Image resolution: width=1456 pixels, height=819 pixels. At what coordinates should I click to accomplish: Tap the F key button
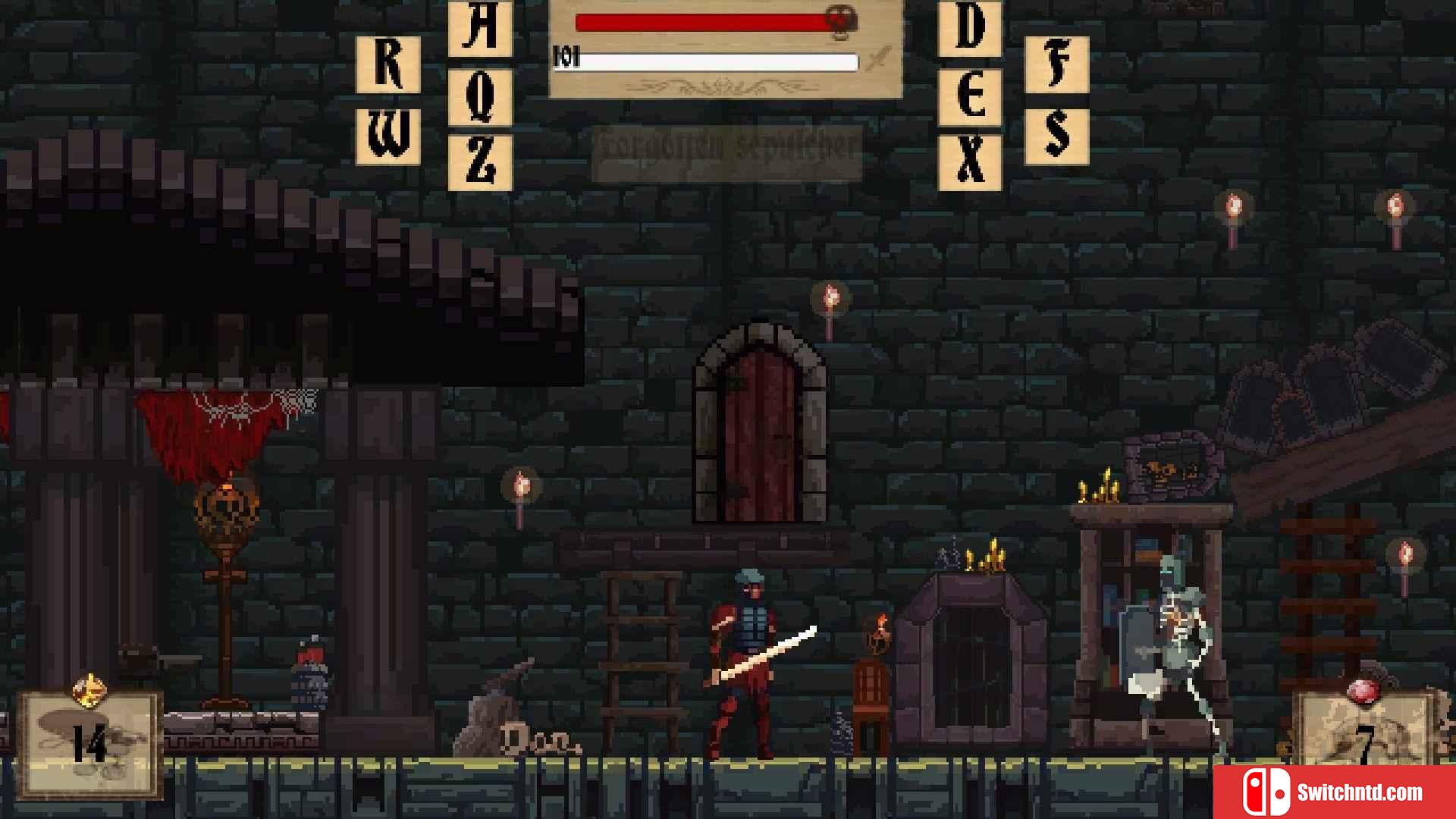[x=1056, y=64]
